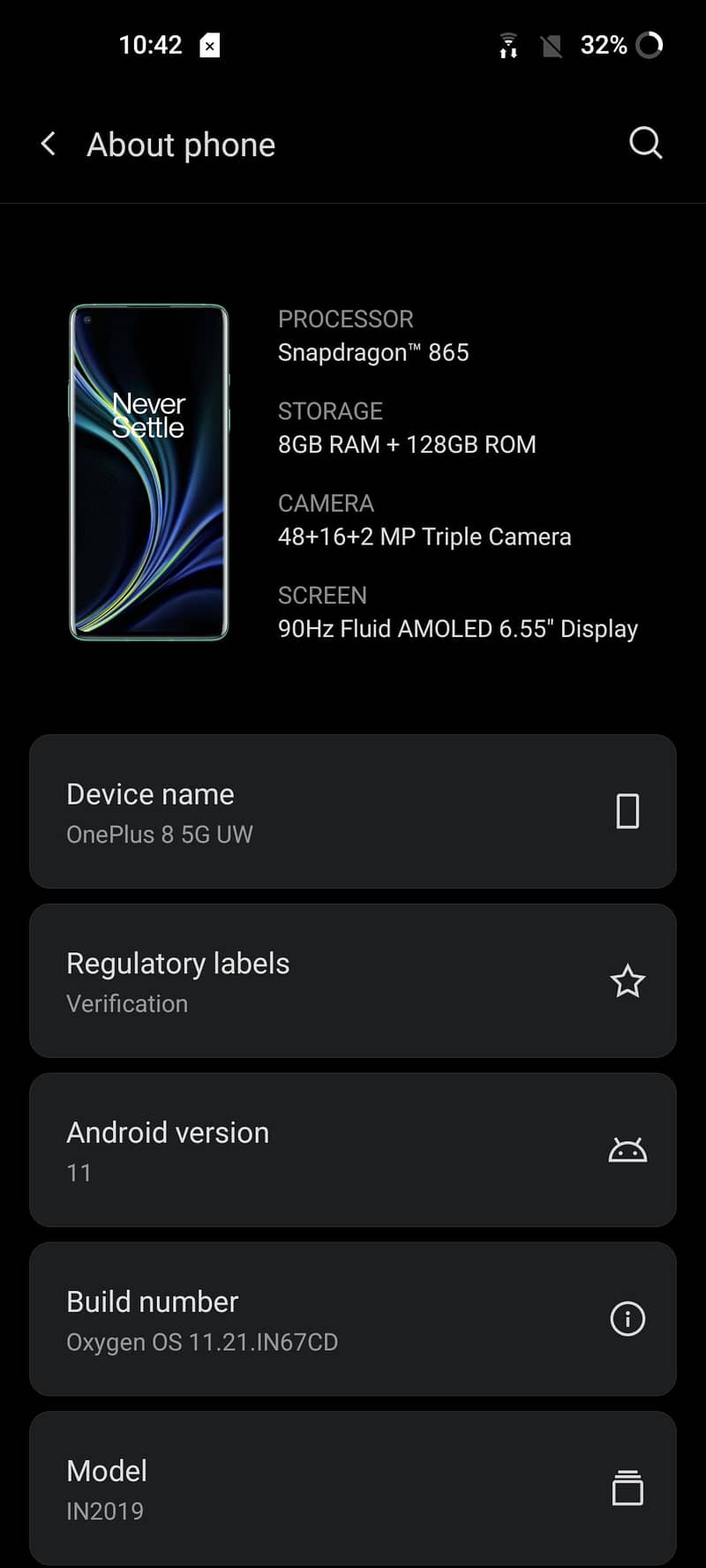Tap the back arrow to leave About phone
The image size is (706, 1568).
click(49, 144)
